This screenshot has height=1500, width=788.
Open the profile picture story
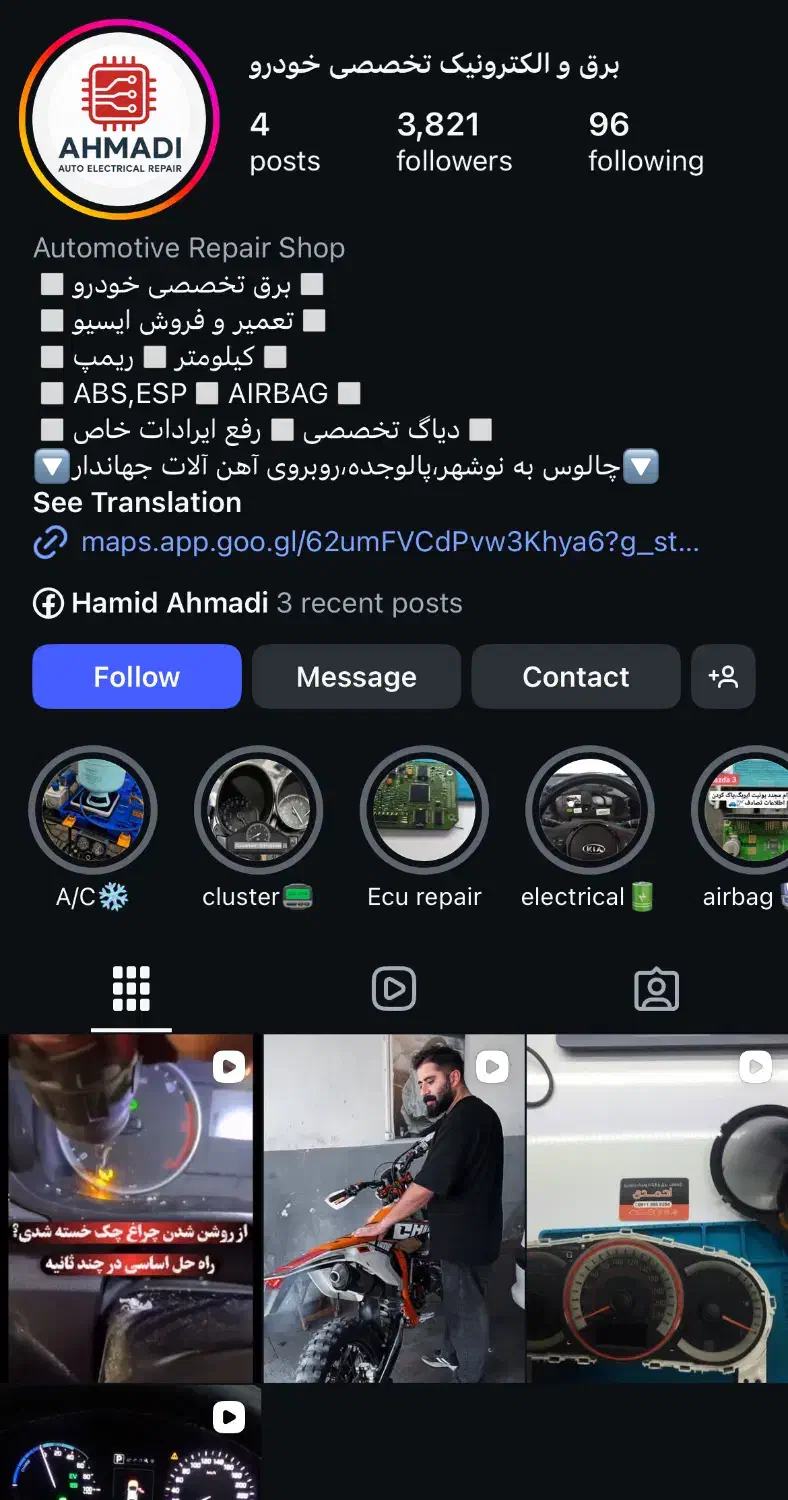click(x=119, y=119)
